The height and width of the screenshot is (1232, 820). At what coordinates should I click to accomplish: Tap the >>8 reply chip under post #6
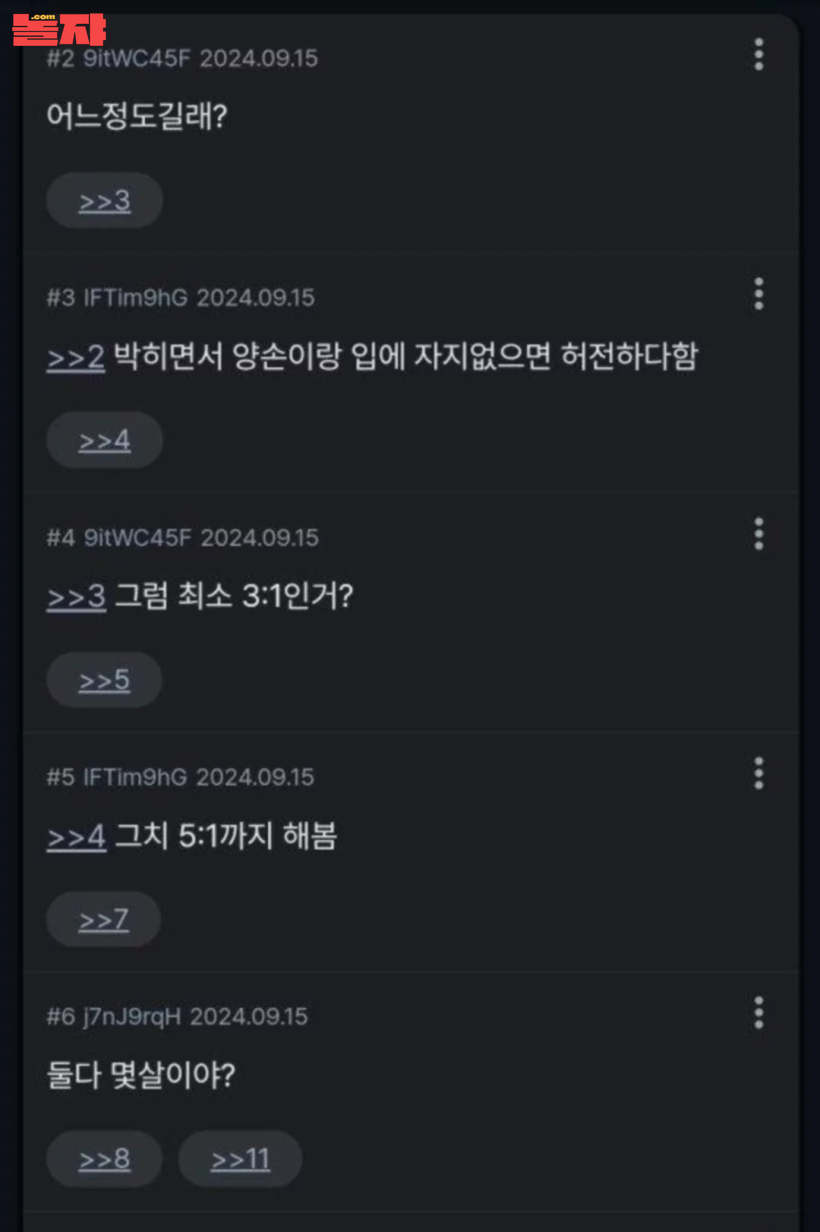[104, 1159]
